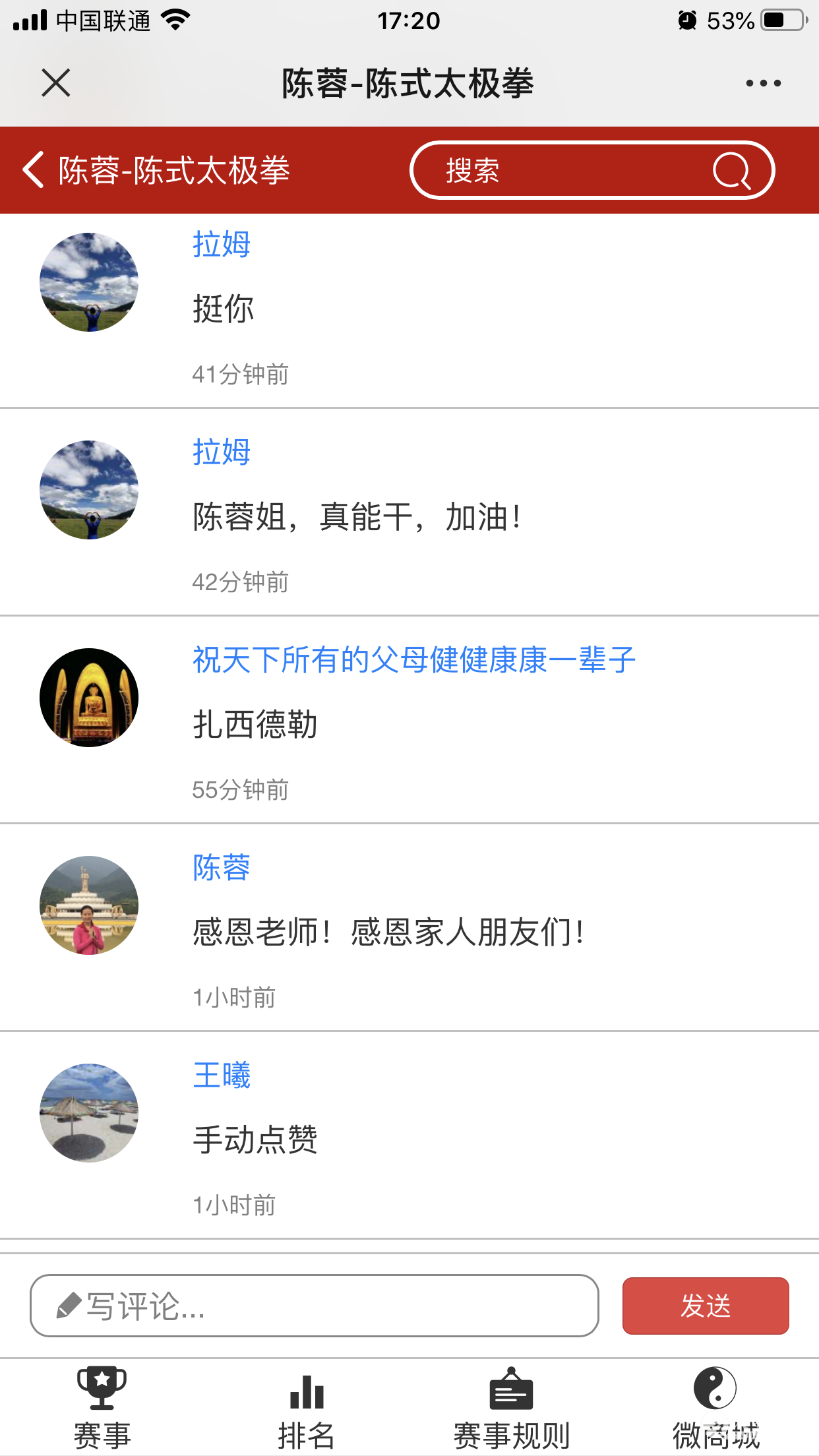Focus the 写评论 comment input
The height and width of the screenshot is (1456, 819).
coord(315,1306)
